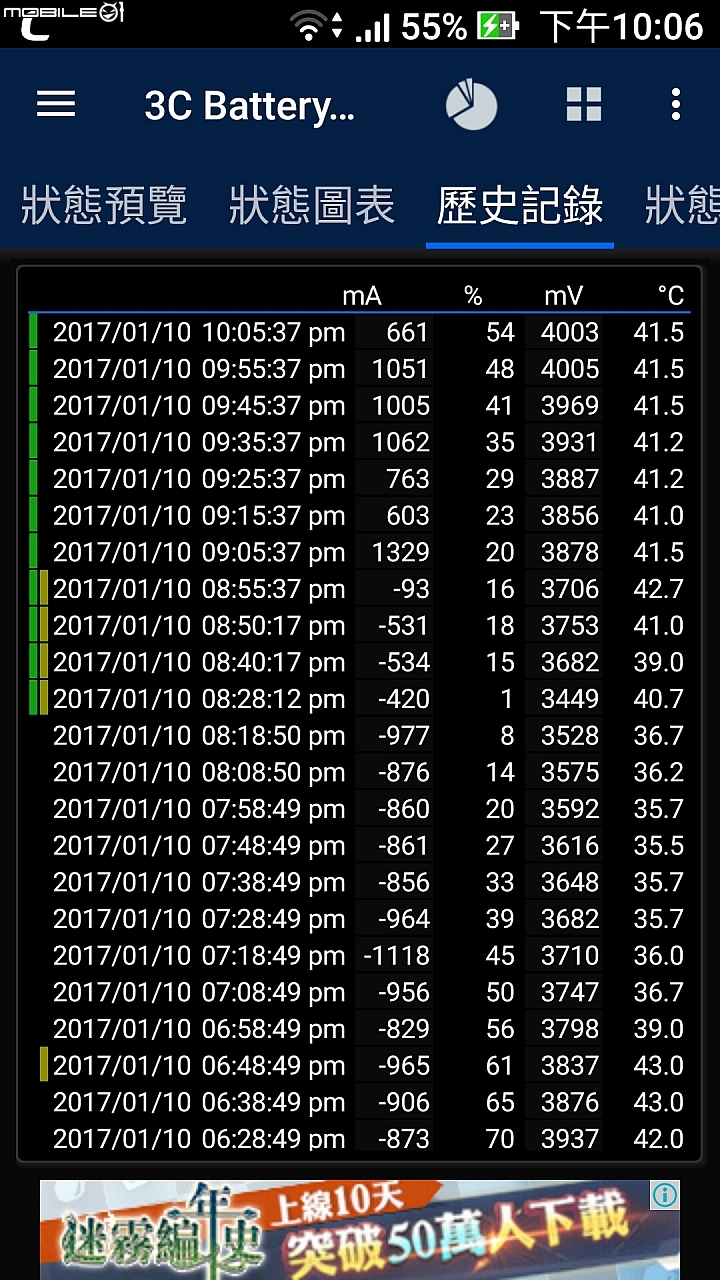This screenshot has height=1280, width=720.
Task: Switch to the 狀態圖表 tab
Action: 312,206
